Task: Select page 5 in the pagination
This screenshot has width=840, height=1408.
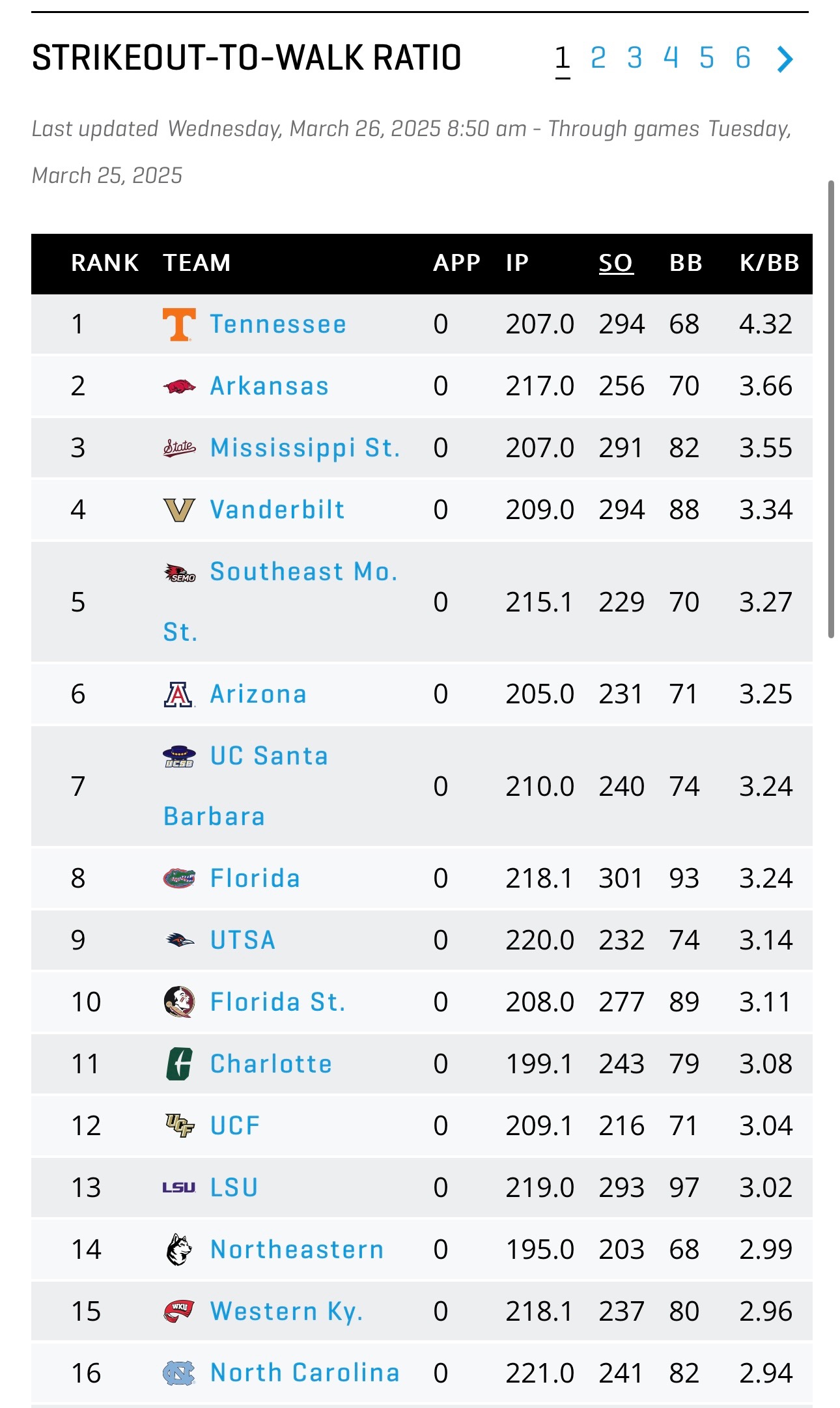Action: click(x=707, y=58)
